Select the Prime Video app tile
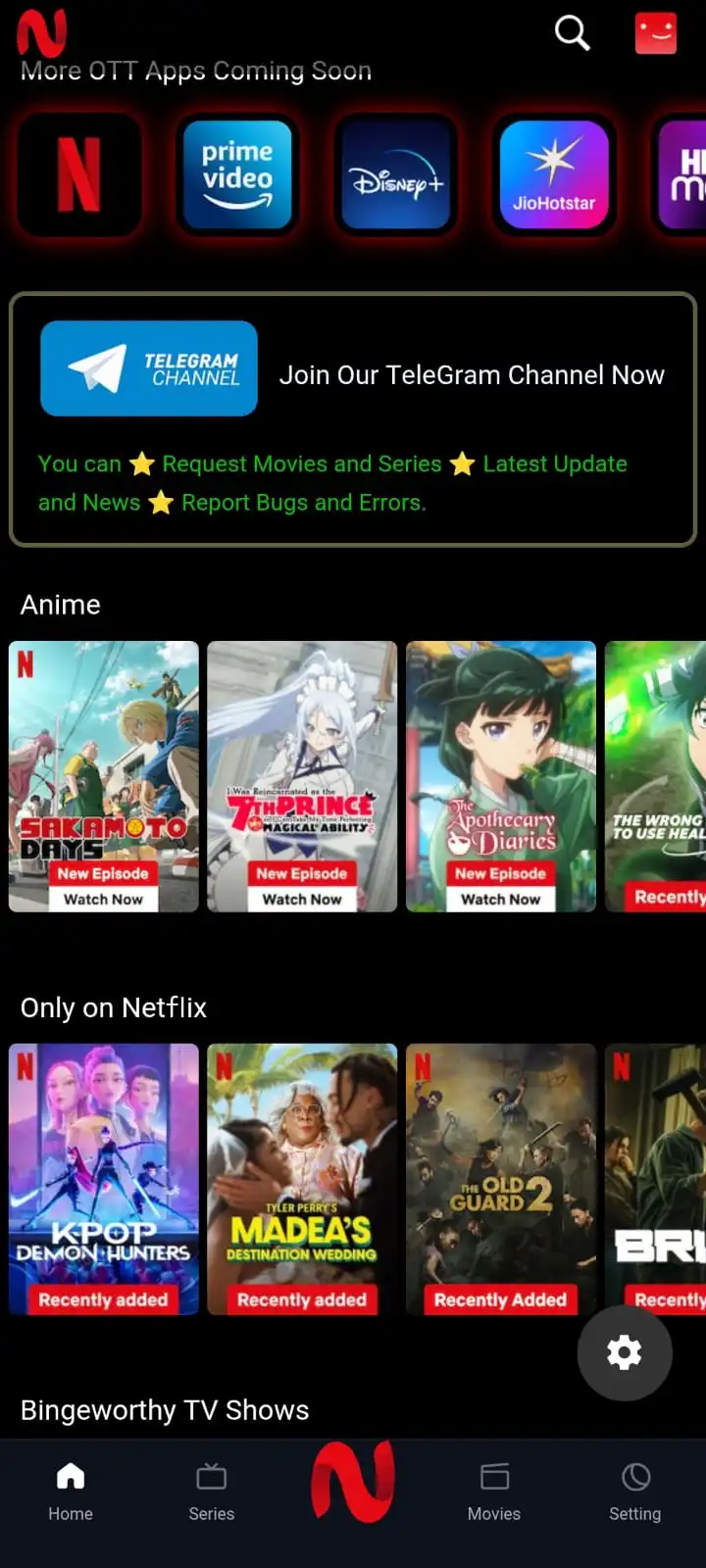706x1568 pixels. click(237, 174)
